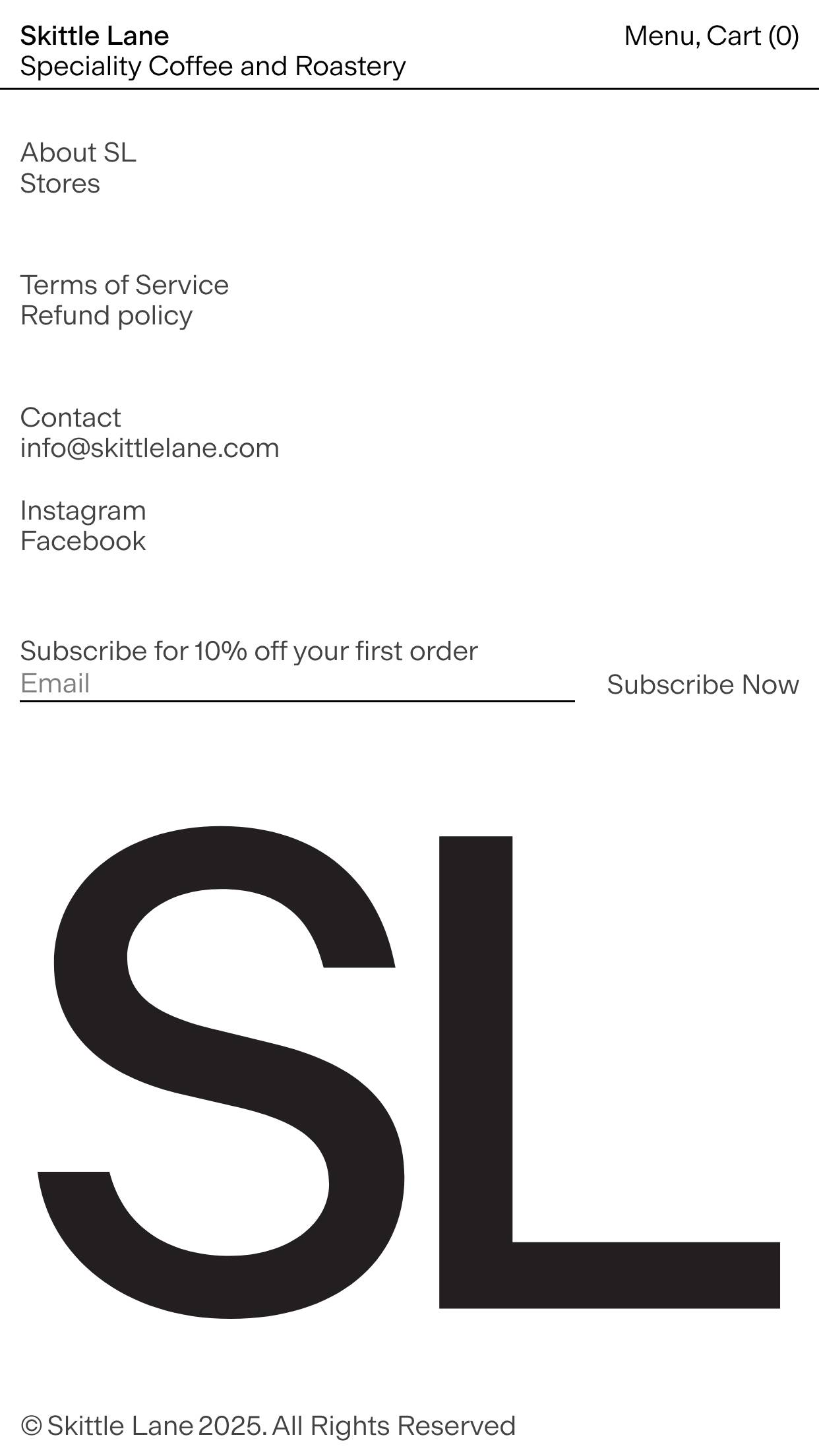Open the Contact link

point(71,418)
